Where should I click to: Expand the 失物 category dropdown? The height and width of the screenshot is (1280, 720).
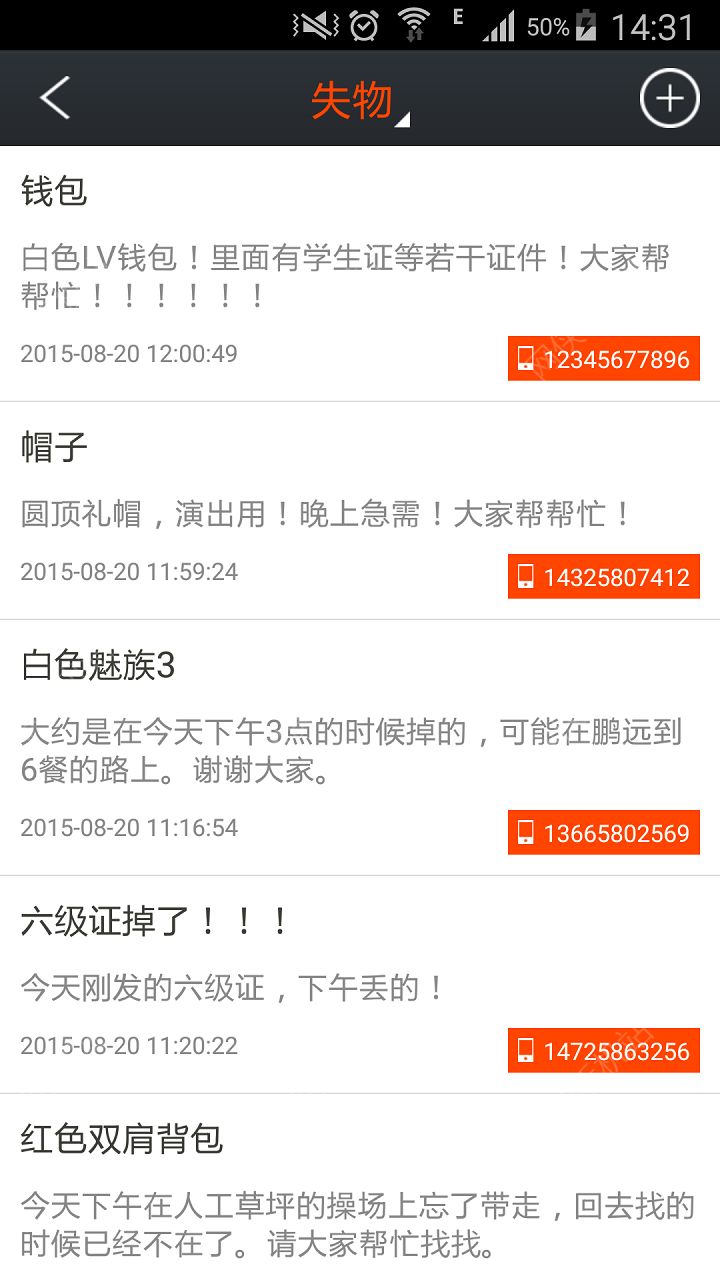(x=360, y=101)
